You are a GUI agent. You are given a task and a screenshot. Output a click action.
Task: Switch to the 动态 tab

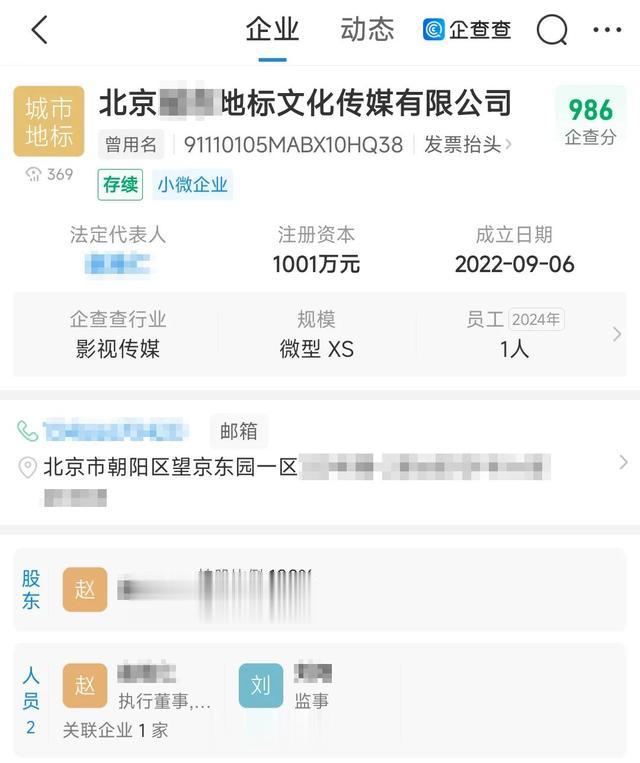[x=367, y=29]
